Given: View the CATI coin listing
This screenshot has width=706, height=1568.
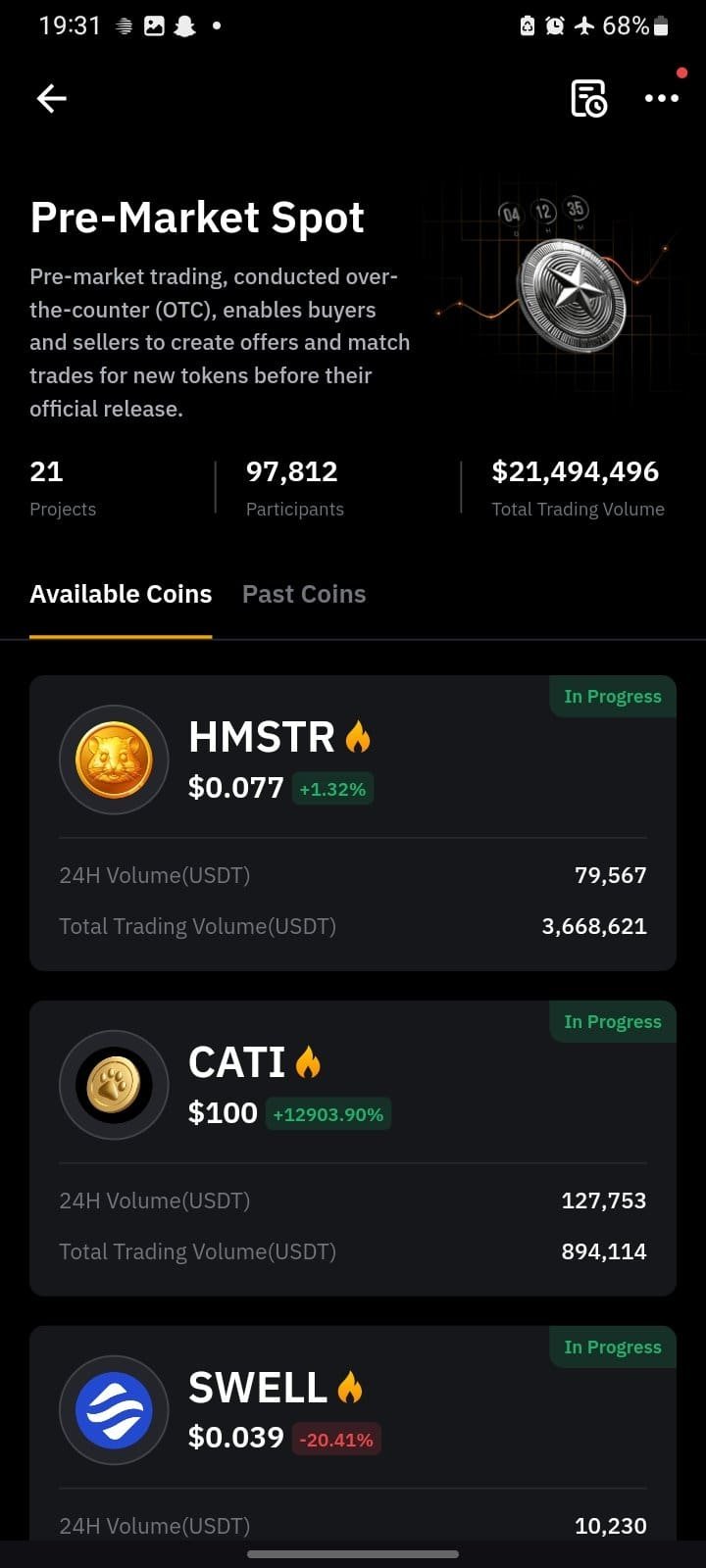Looking at the screenshot, I should 352,1148.
